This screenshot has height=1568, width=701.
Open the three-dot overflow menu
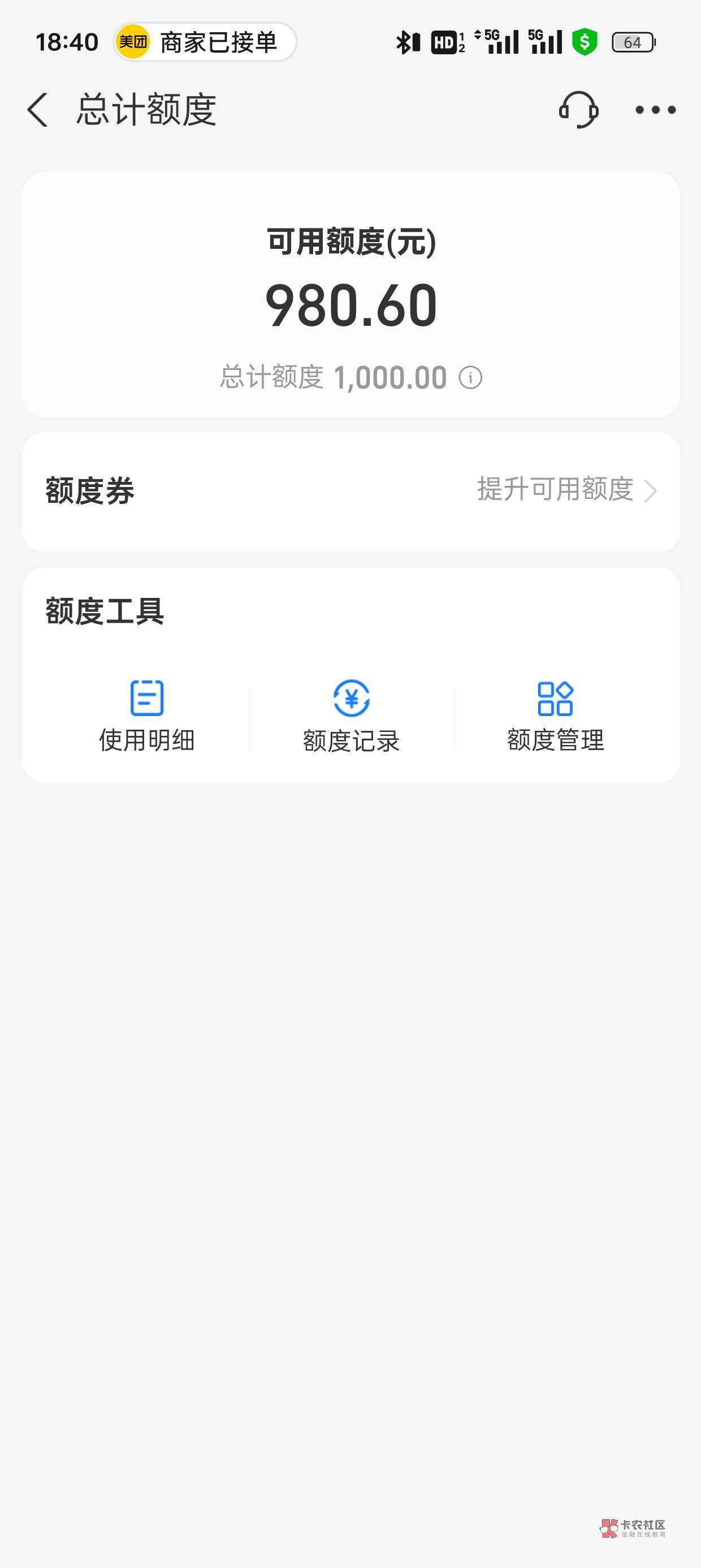655,110
